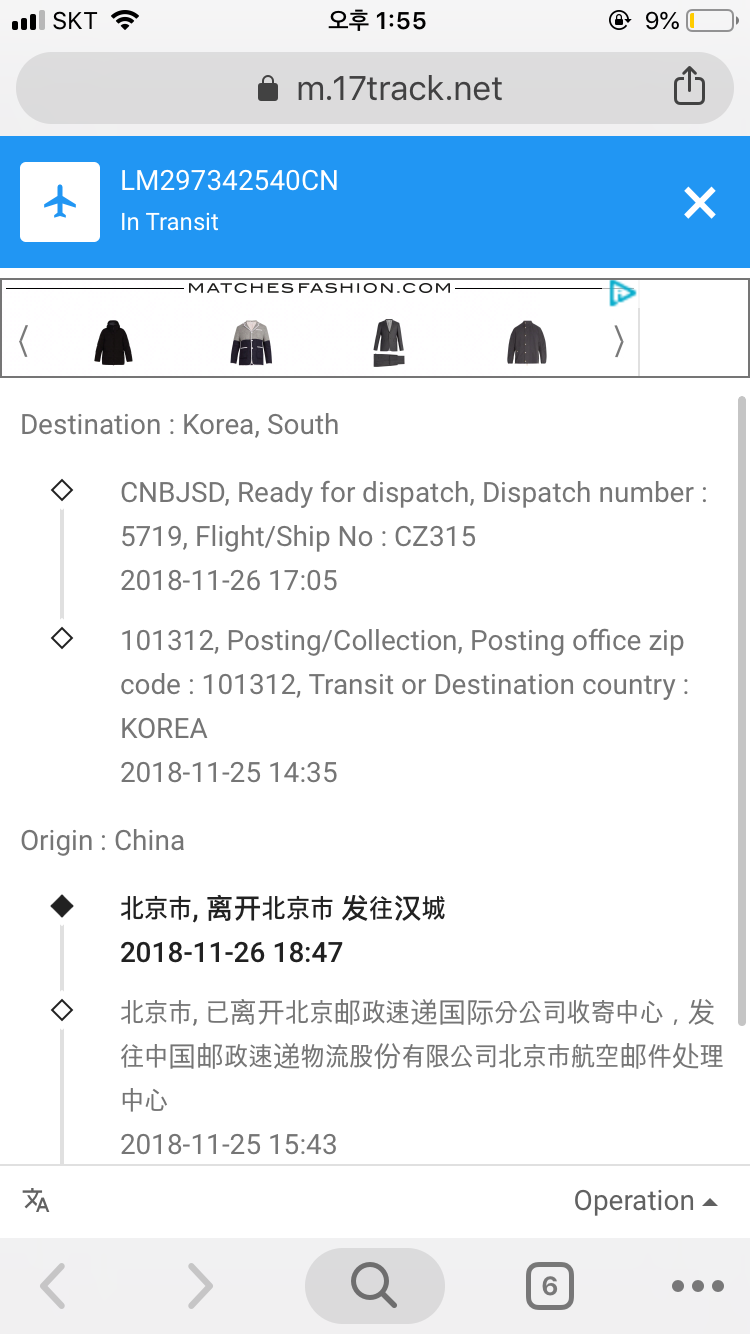
Task: Go forward in browser history
Action: coord(200,1286)
